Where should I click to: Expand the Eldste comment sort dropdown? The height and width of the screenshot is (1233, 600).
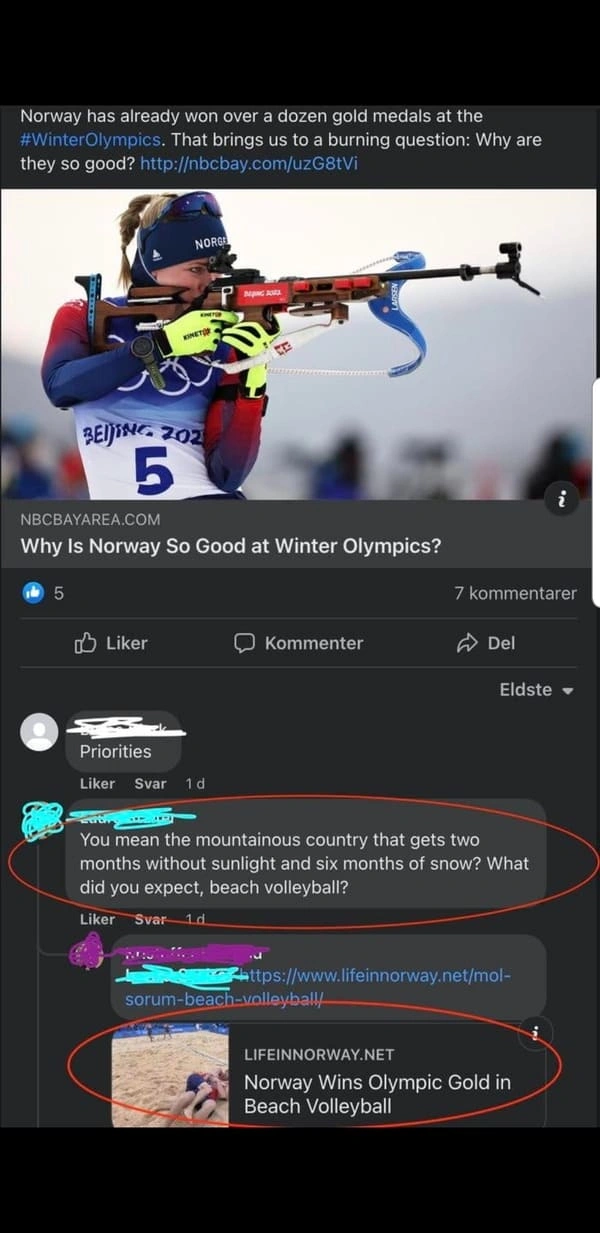(536, 690)
